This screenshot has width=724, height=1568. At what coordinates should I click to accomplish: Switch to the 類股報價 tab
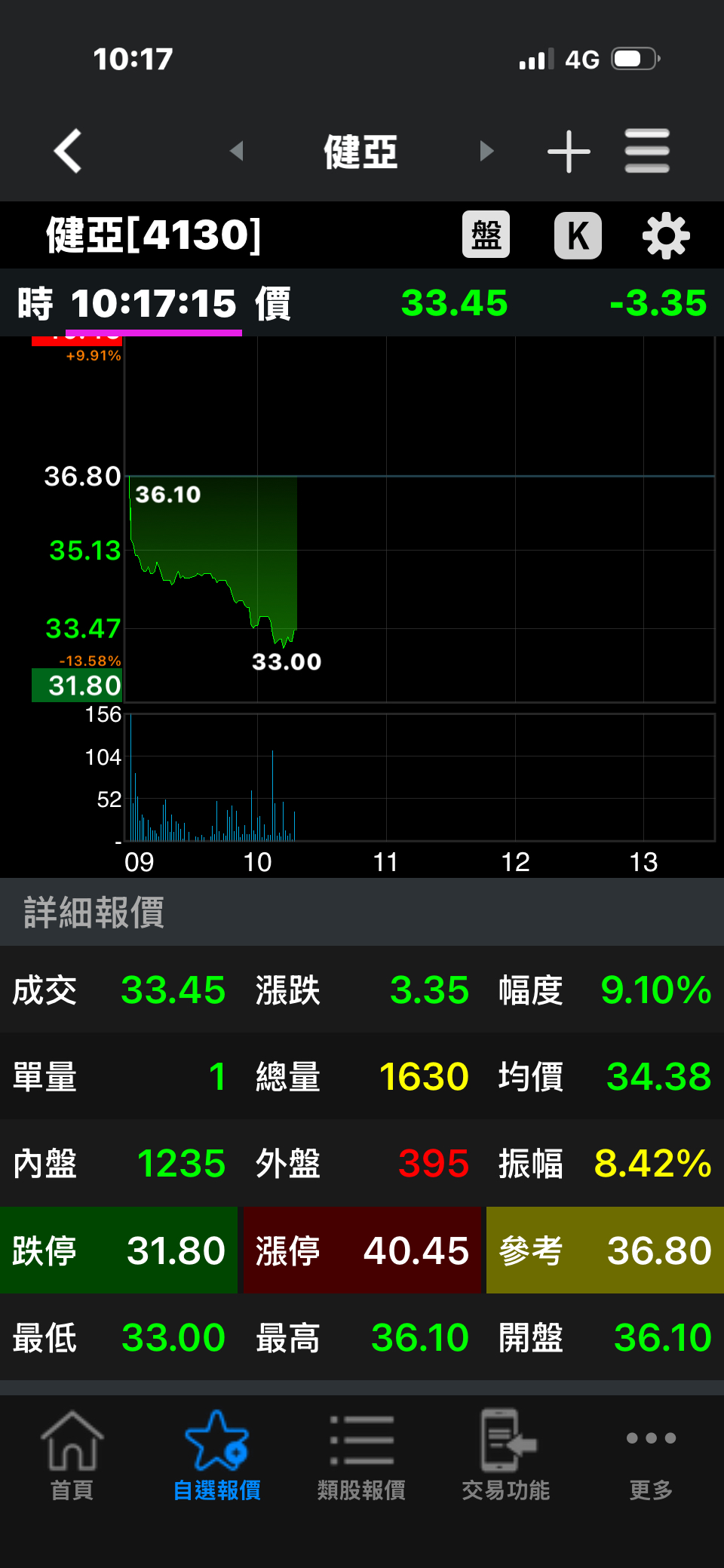[361, 1452]
